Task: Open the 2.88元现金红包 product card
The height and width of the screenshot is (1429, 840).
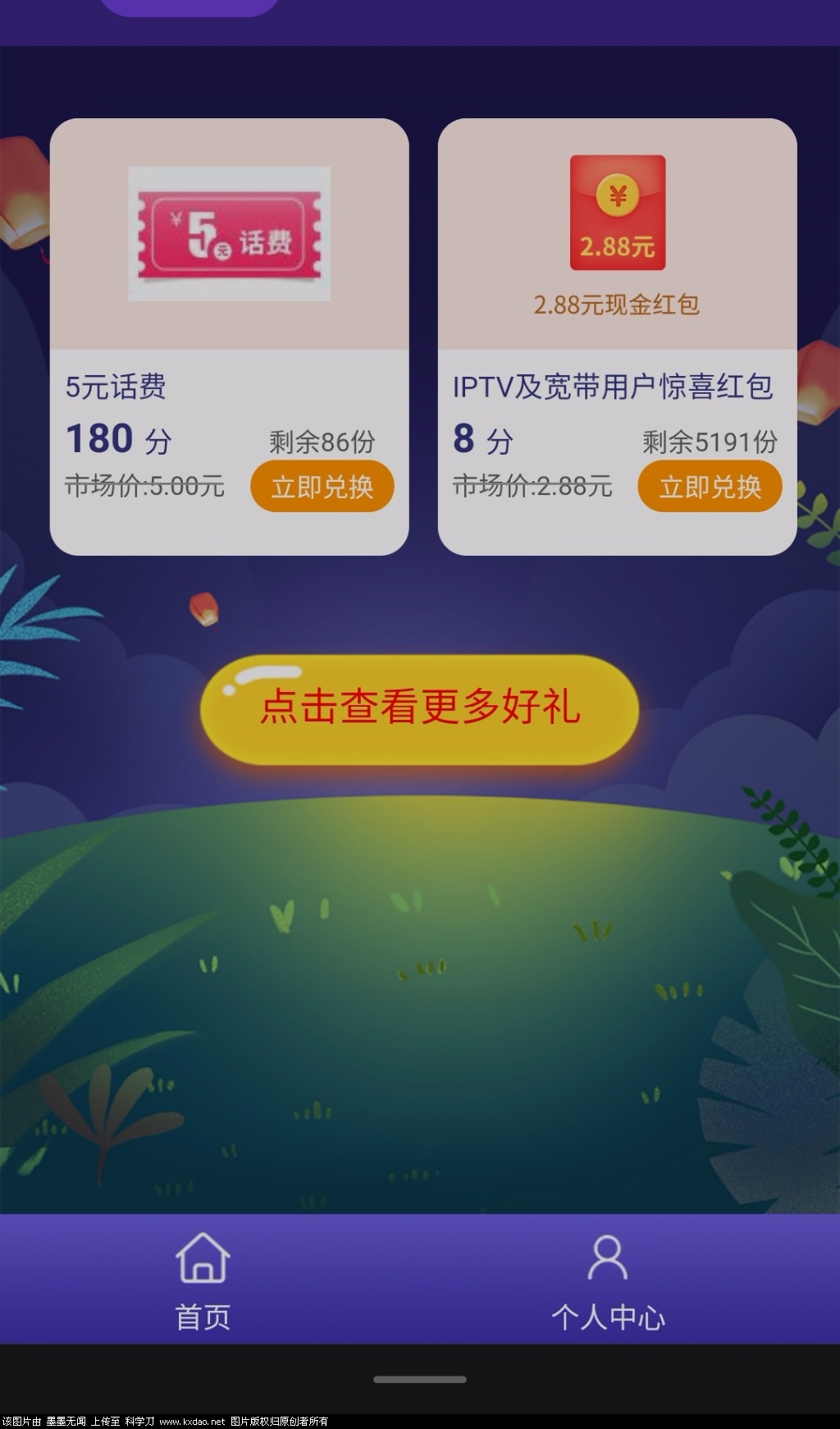Action: coord(617,235)
